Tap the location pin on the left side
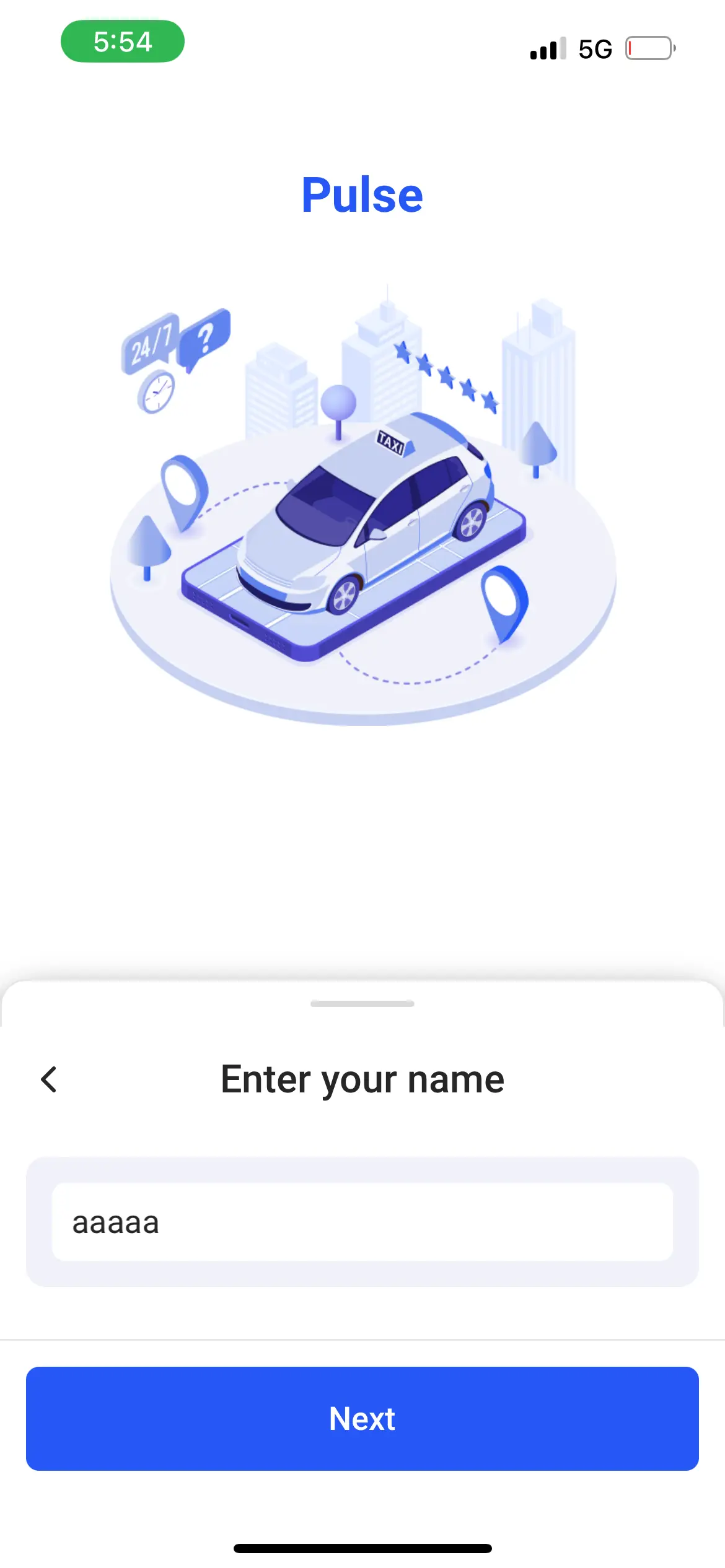The image size is (725, 1568). point(181,489)
